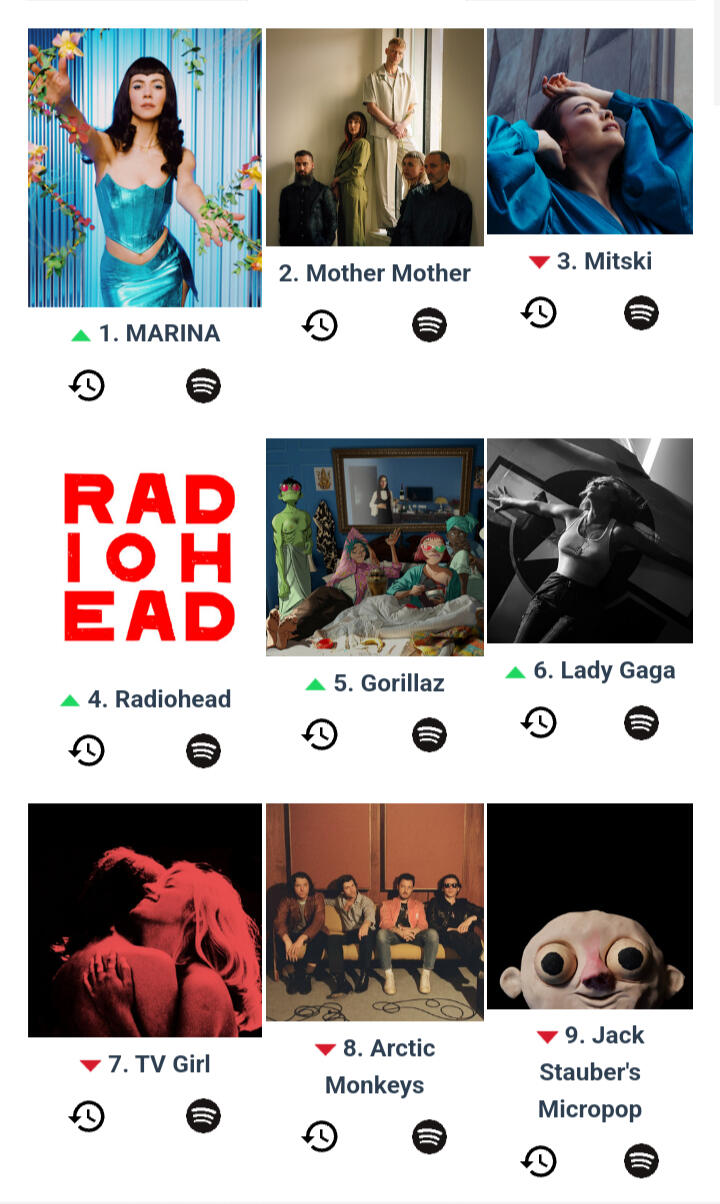Open MARINA on Spotify
This screenshot has width=720, height=1204.
click(203, 386)
